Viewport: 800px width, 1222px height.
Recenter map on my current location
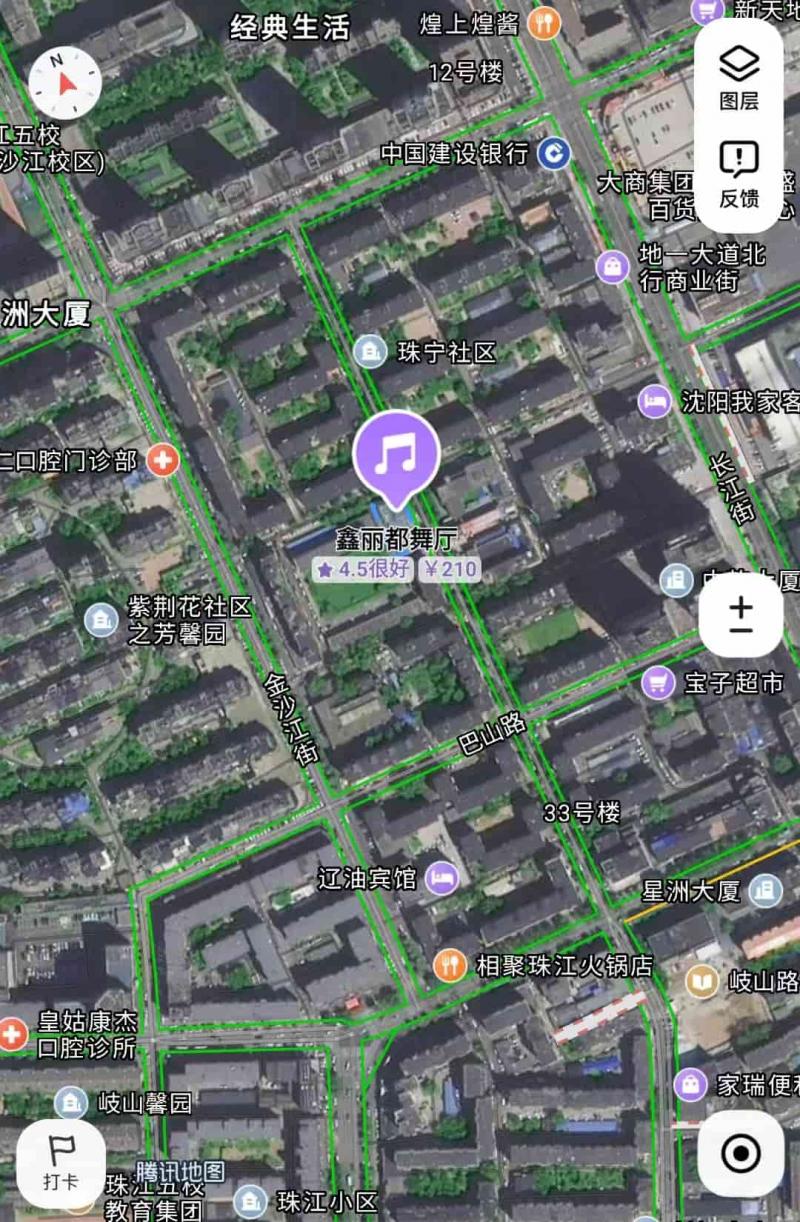(741, 1153)
